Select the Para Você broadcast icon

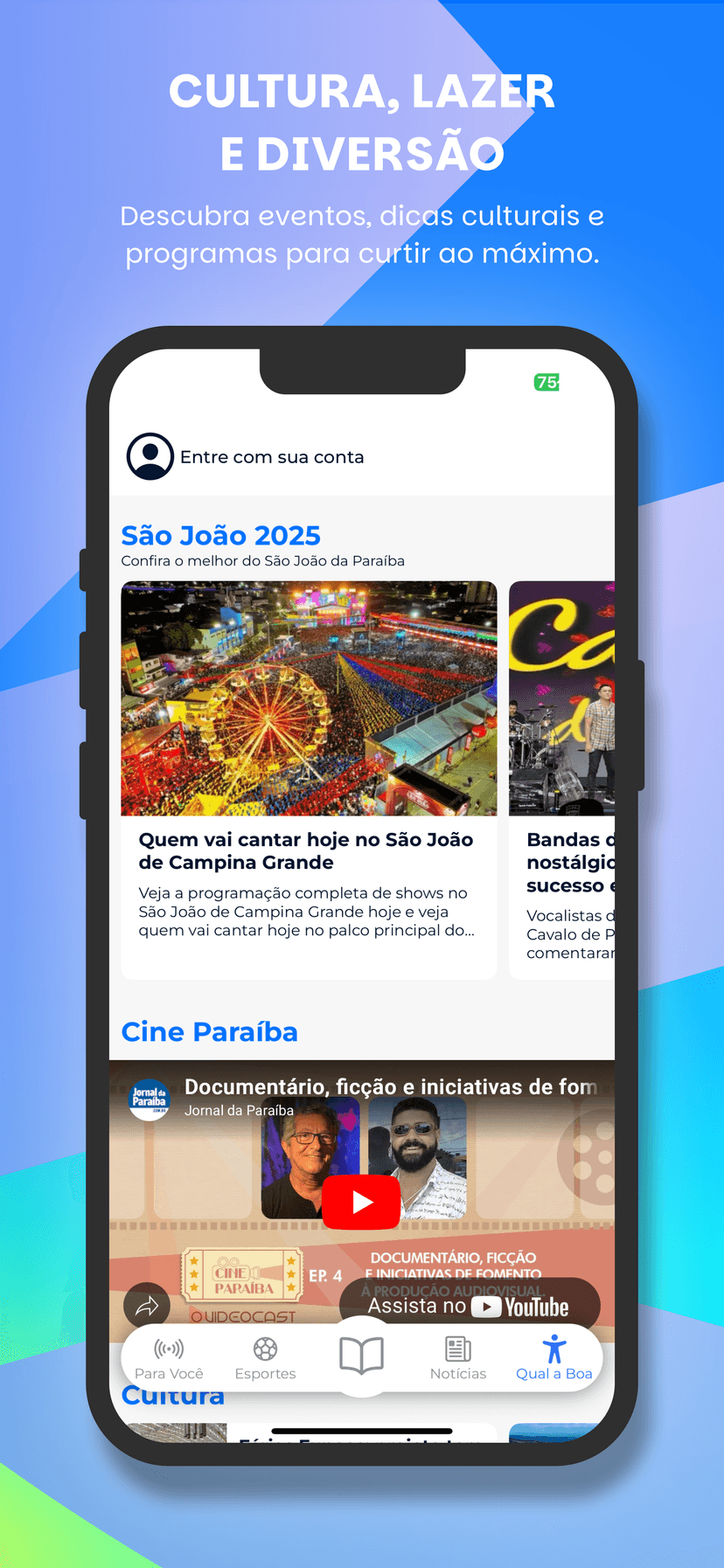click(169, 1349)
